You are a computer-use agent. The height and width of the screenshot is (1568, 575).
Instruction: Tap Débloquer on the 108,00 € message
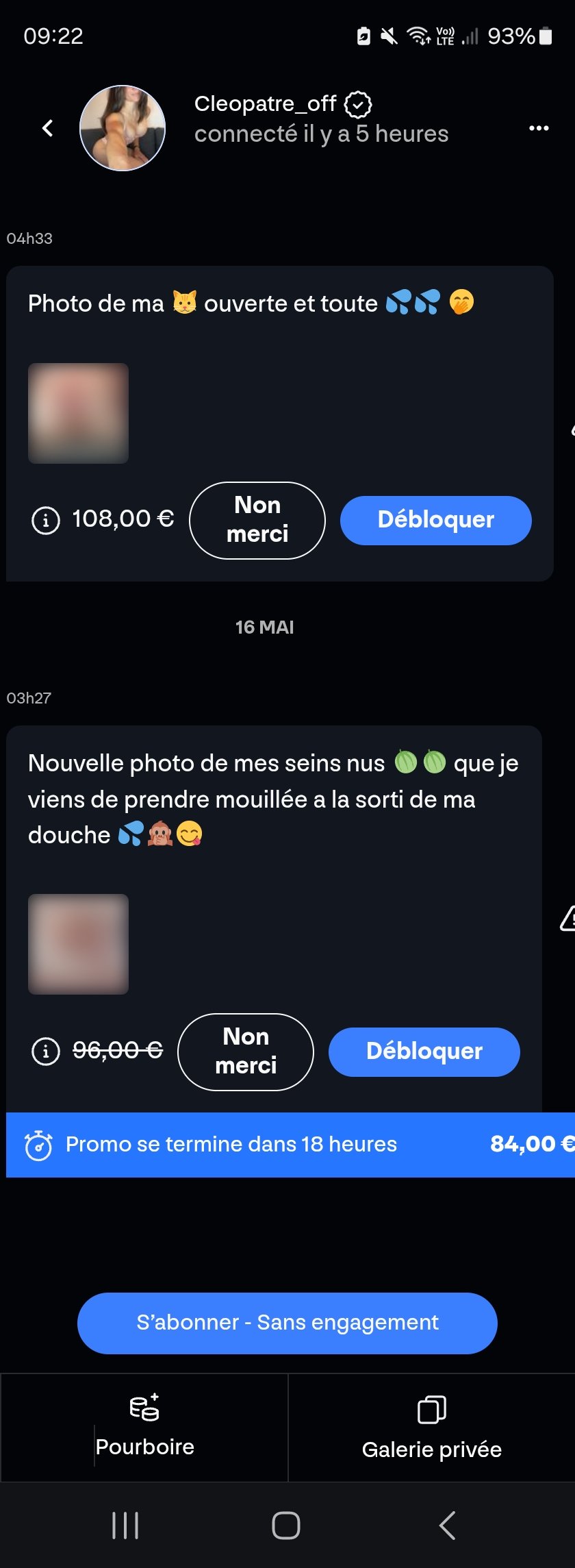tap(435, 520)
